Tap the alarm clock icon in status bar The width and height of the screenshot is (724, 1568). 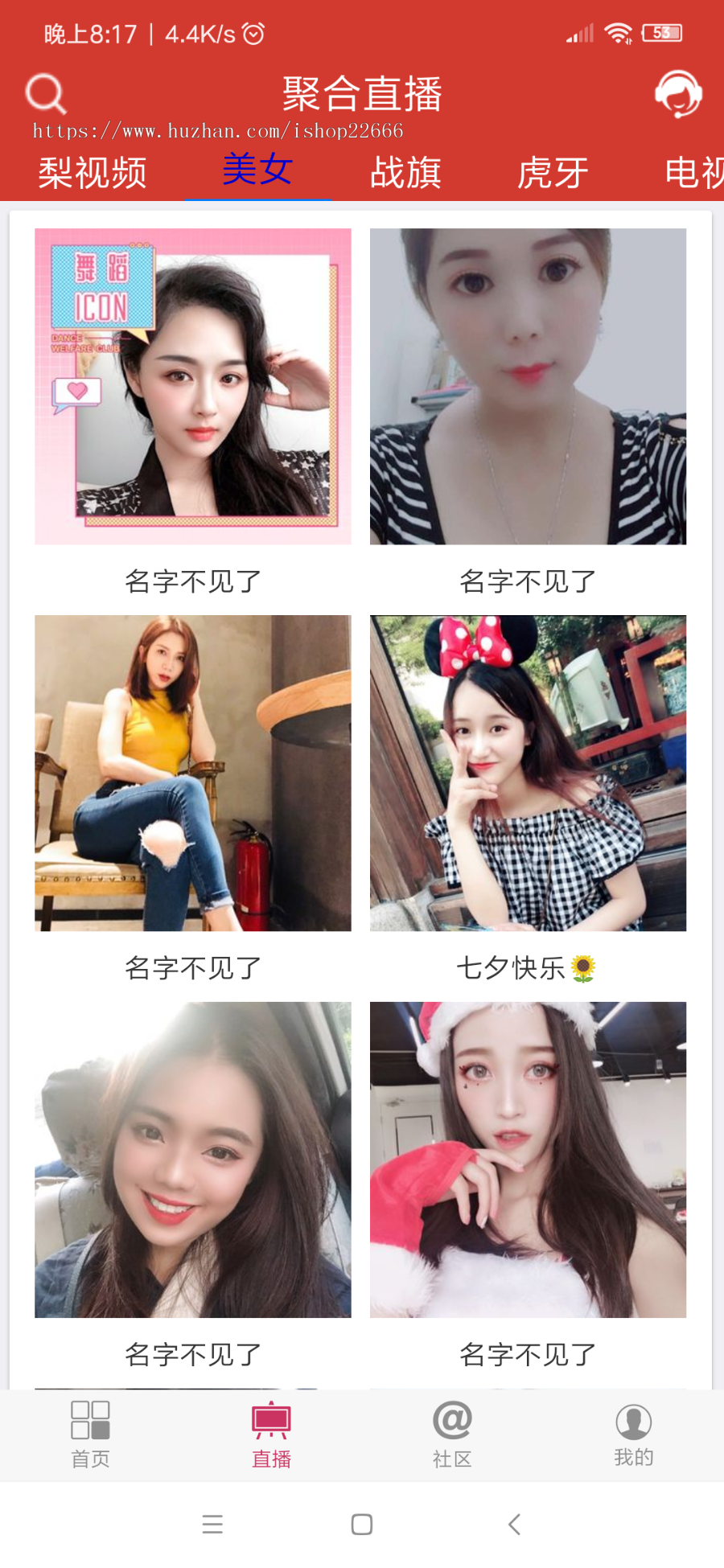tap(251, 33)
